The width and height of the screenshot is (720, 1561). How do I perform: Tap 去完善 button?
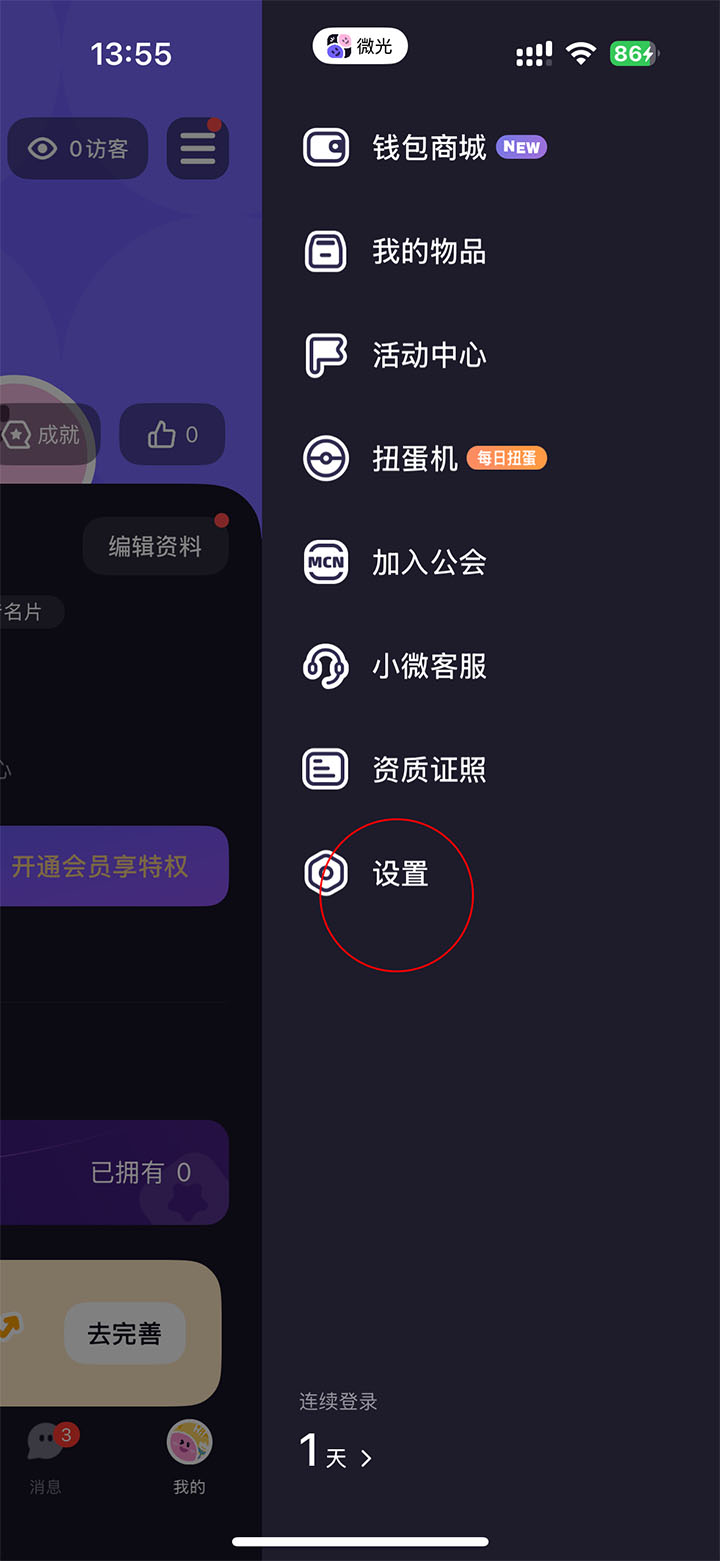tap(125, 1333)
